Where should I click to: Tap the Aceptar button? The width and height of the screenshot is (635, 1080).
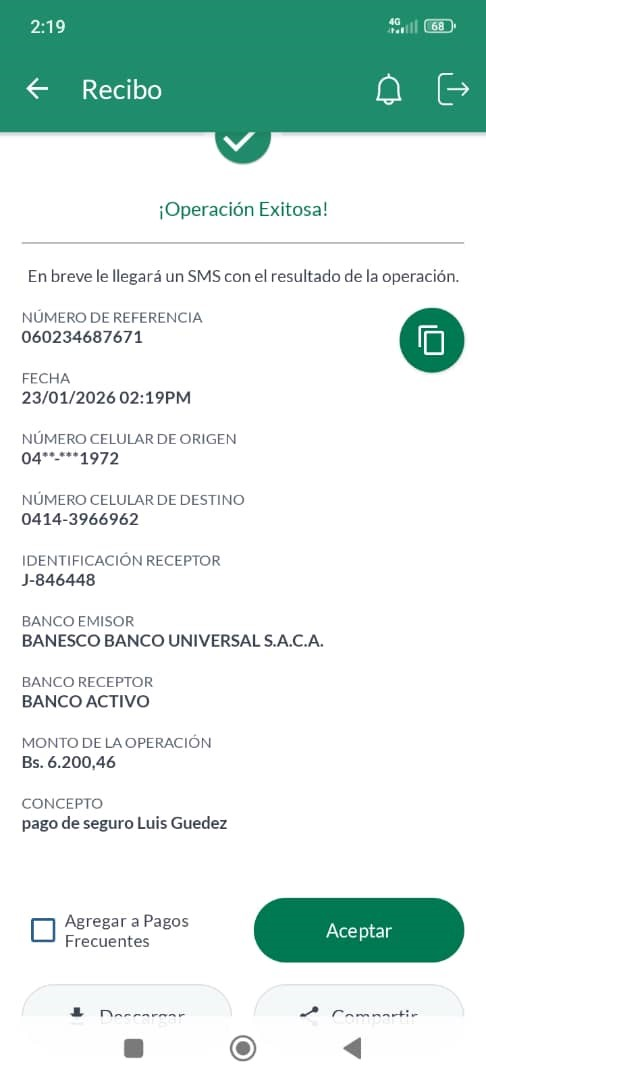359,930
